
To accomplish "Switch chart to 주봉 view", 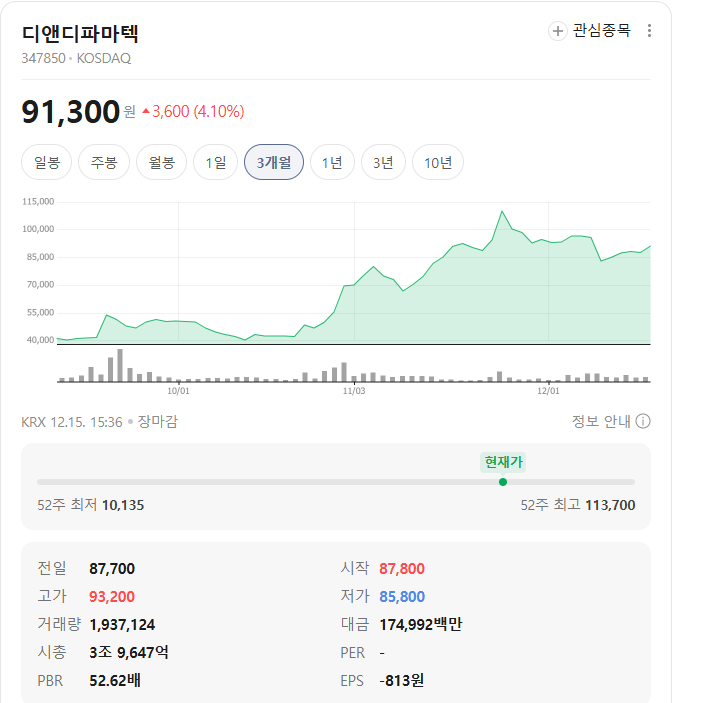I will 104,162.
